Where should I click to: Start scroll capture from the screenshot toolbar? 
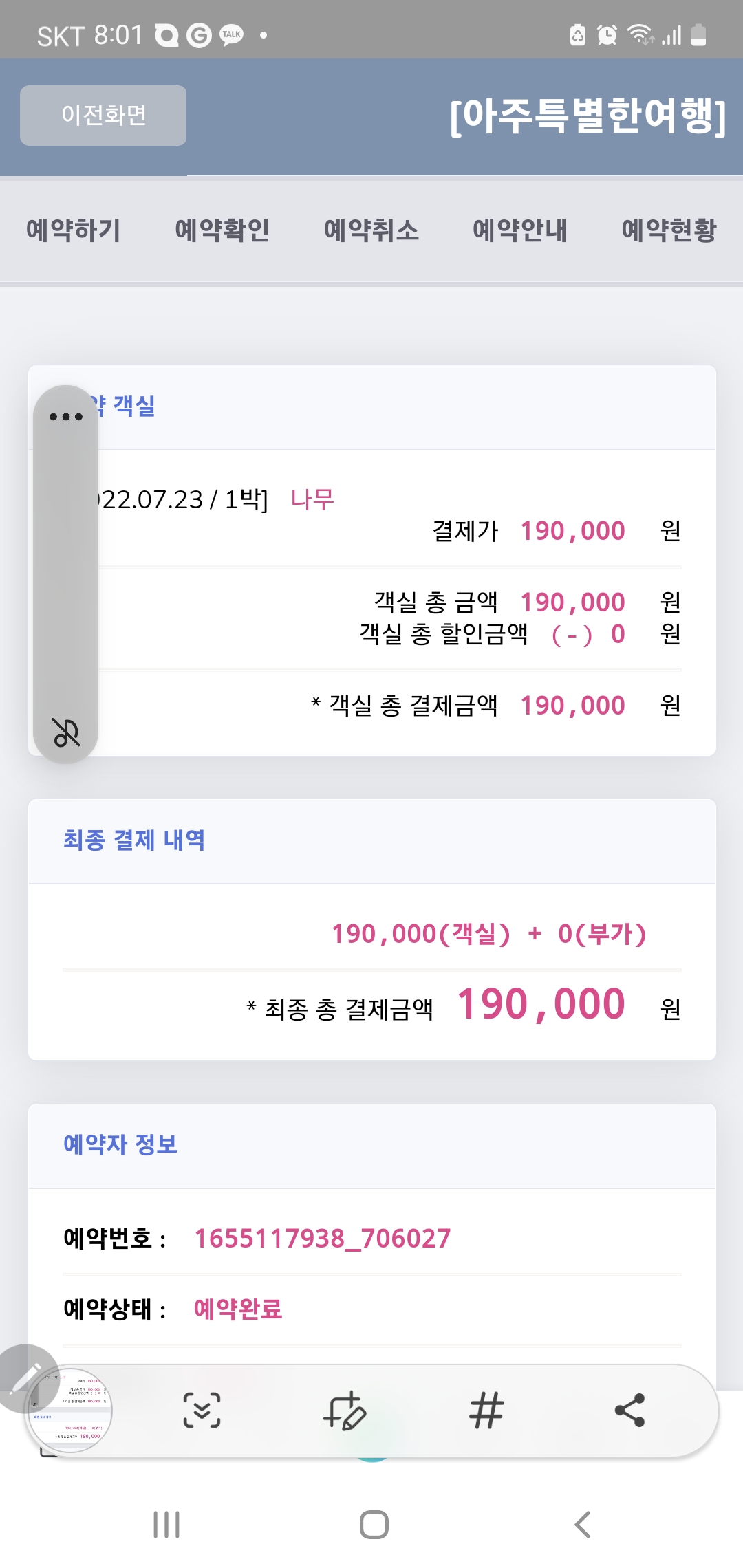[202, 1410]
